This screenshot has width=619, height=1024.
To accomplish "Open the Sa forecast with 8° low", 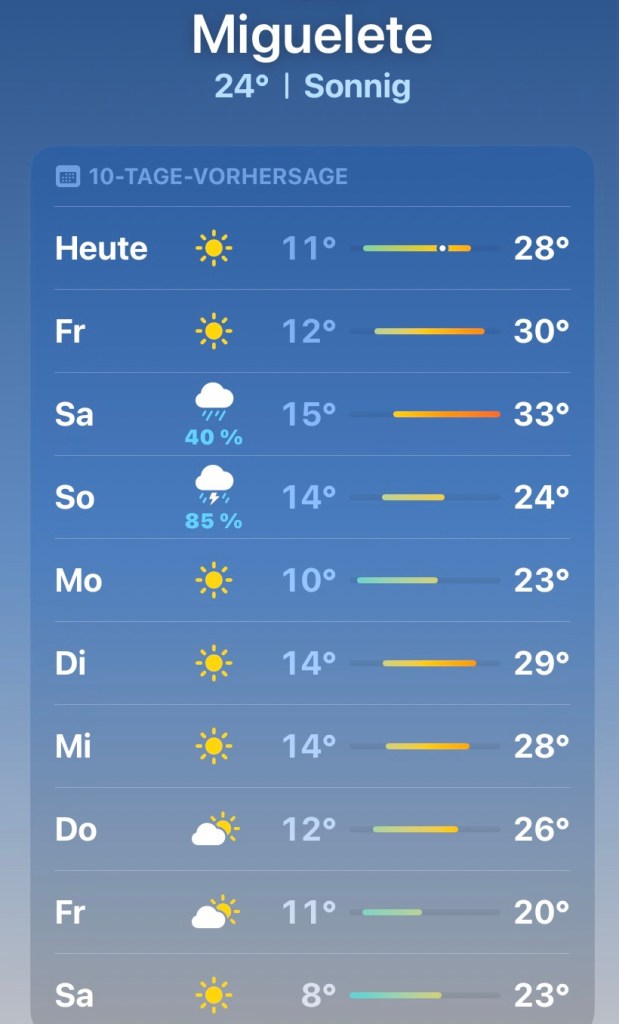I will (312, 994).
